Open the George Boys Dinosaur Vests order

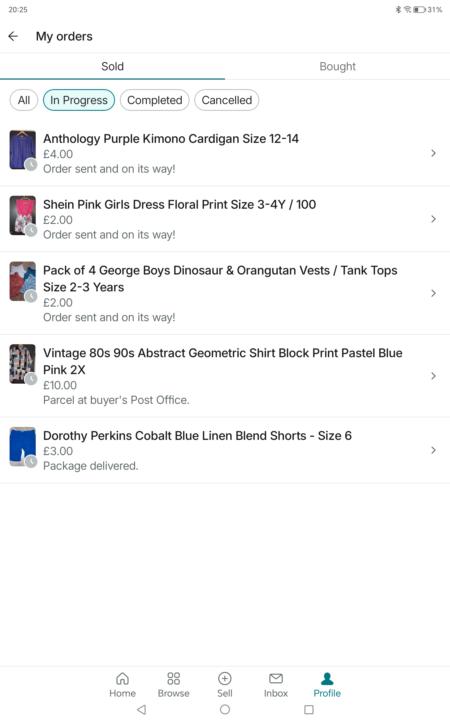[x=225, y=293]
